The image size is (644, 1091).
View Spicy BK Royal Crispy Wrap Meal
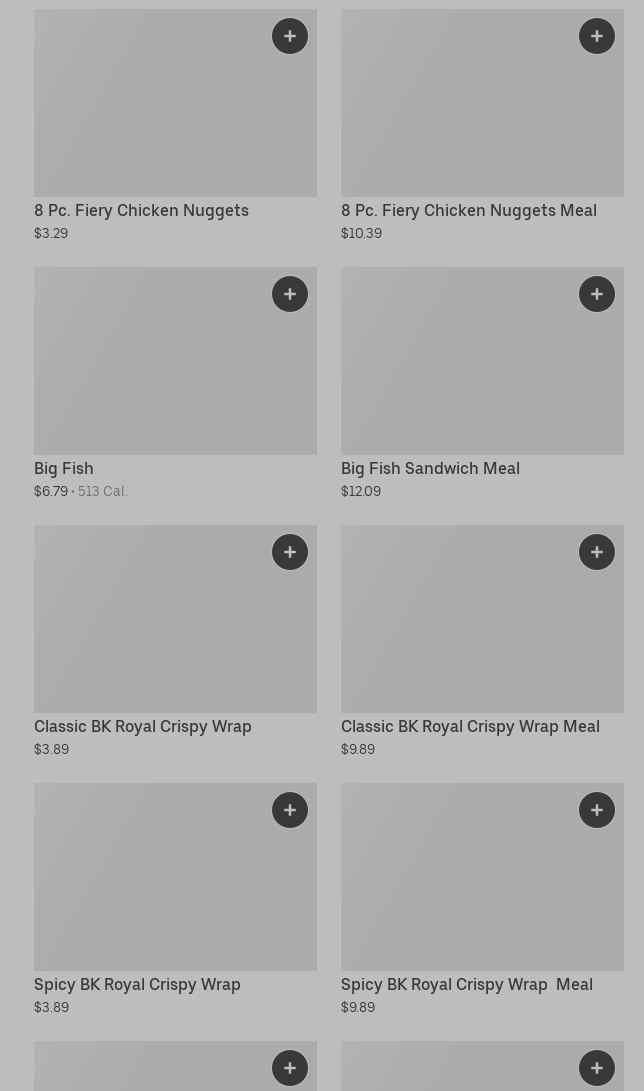click(x=460, y=895)
